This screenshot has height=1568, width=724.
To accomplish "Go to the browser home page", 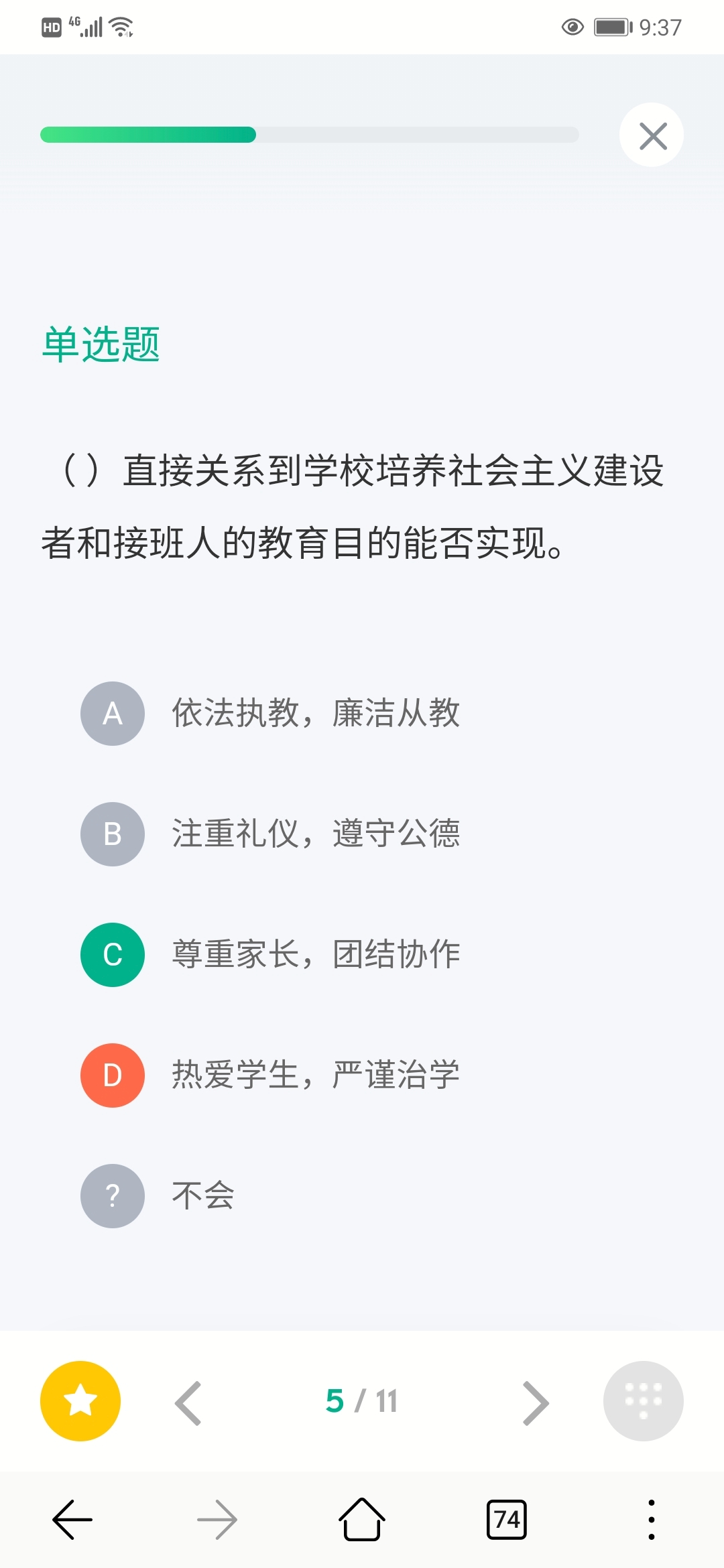I will coord(362,1519).
